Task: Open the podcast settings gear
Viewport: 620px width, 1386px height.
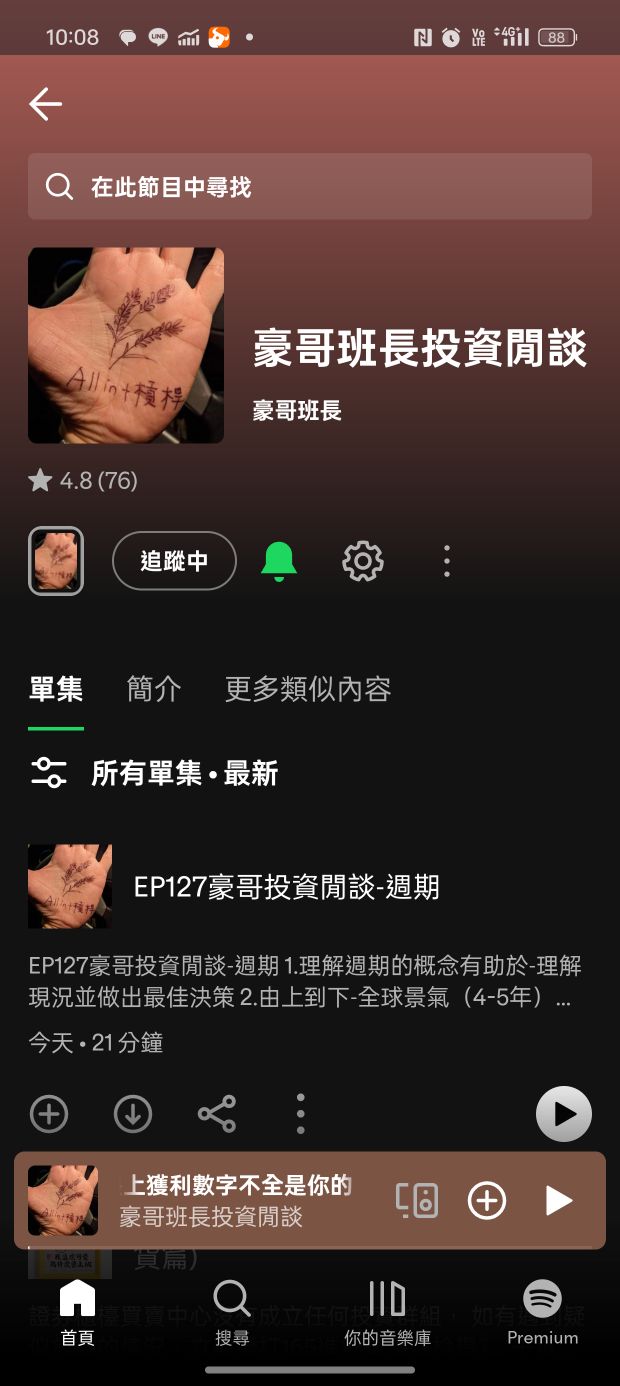Action: coord(363,561)
